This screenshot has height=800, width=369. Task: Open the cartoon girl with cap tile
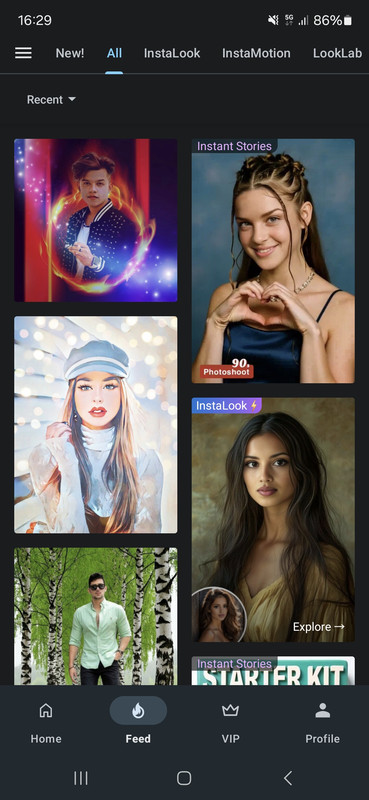point(95,424)
